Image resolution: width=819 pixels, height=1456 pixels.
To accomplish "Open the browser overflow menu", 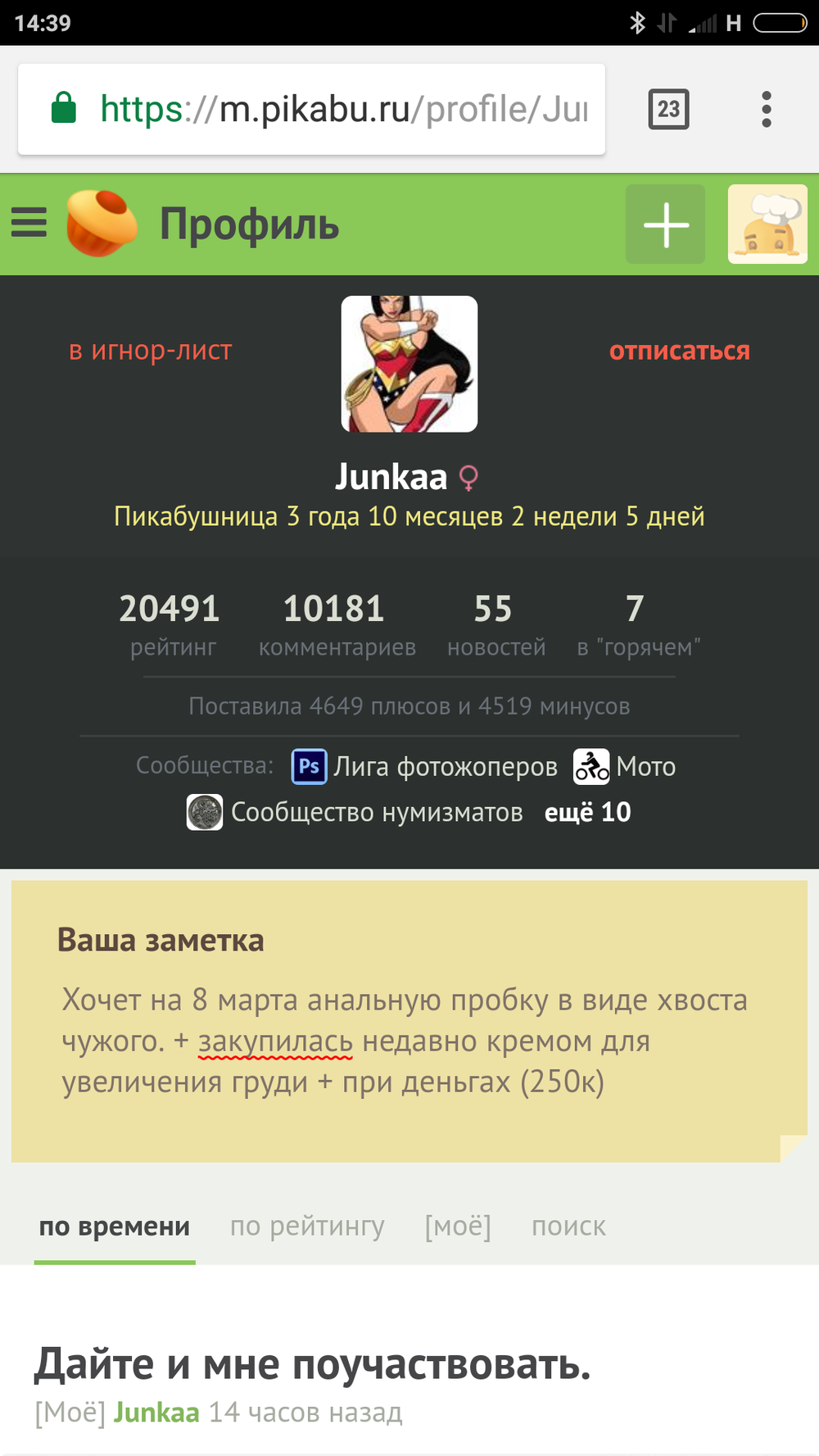I will pyautogui.click(x=767, y=109).
